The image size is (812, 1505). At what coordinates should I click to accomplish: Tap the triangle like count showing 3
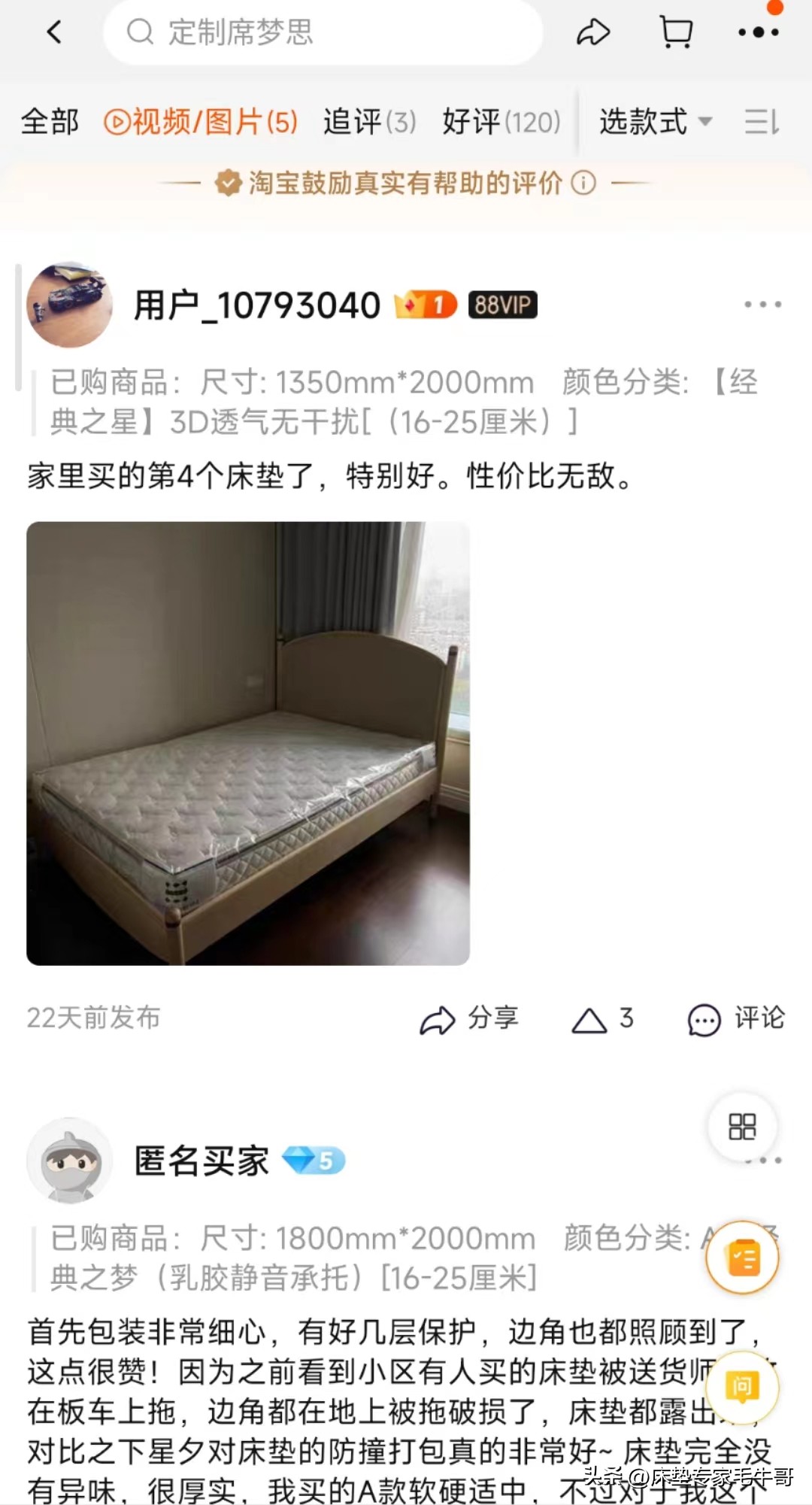(x=602, y=1020)
